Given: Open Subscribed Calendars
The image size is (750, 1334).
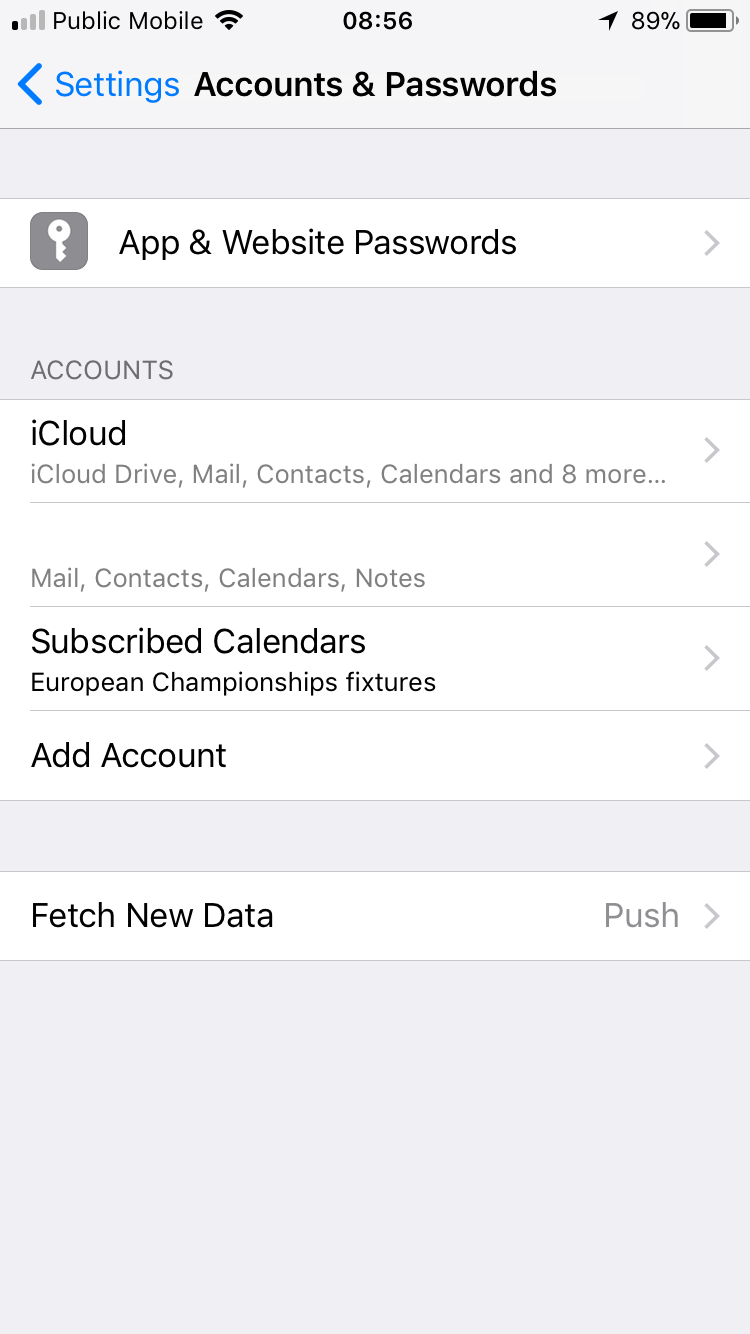Looking at the screenshot, I should pos(374,658).
